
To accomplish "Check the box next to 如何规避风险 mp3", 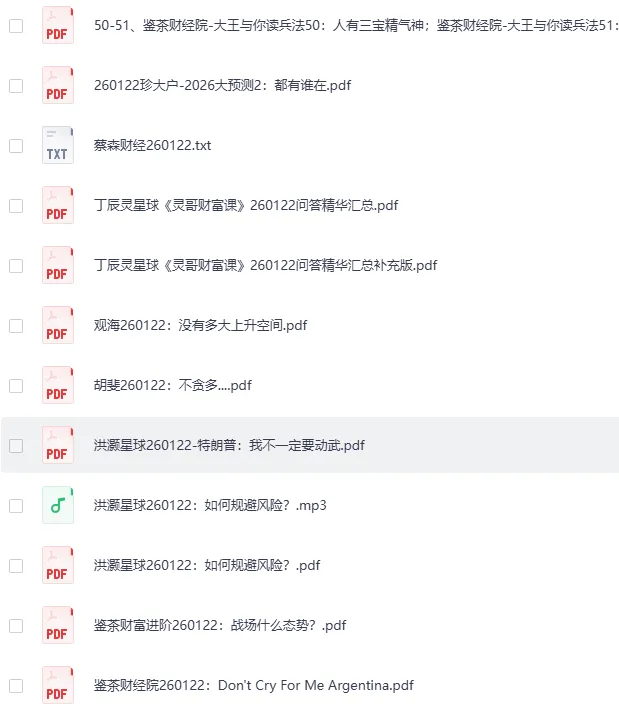I will tap(16, 506).
